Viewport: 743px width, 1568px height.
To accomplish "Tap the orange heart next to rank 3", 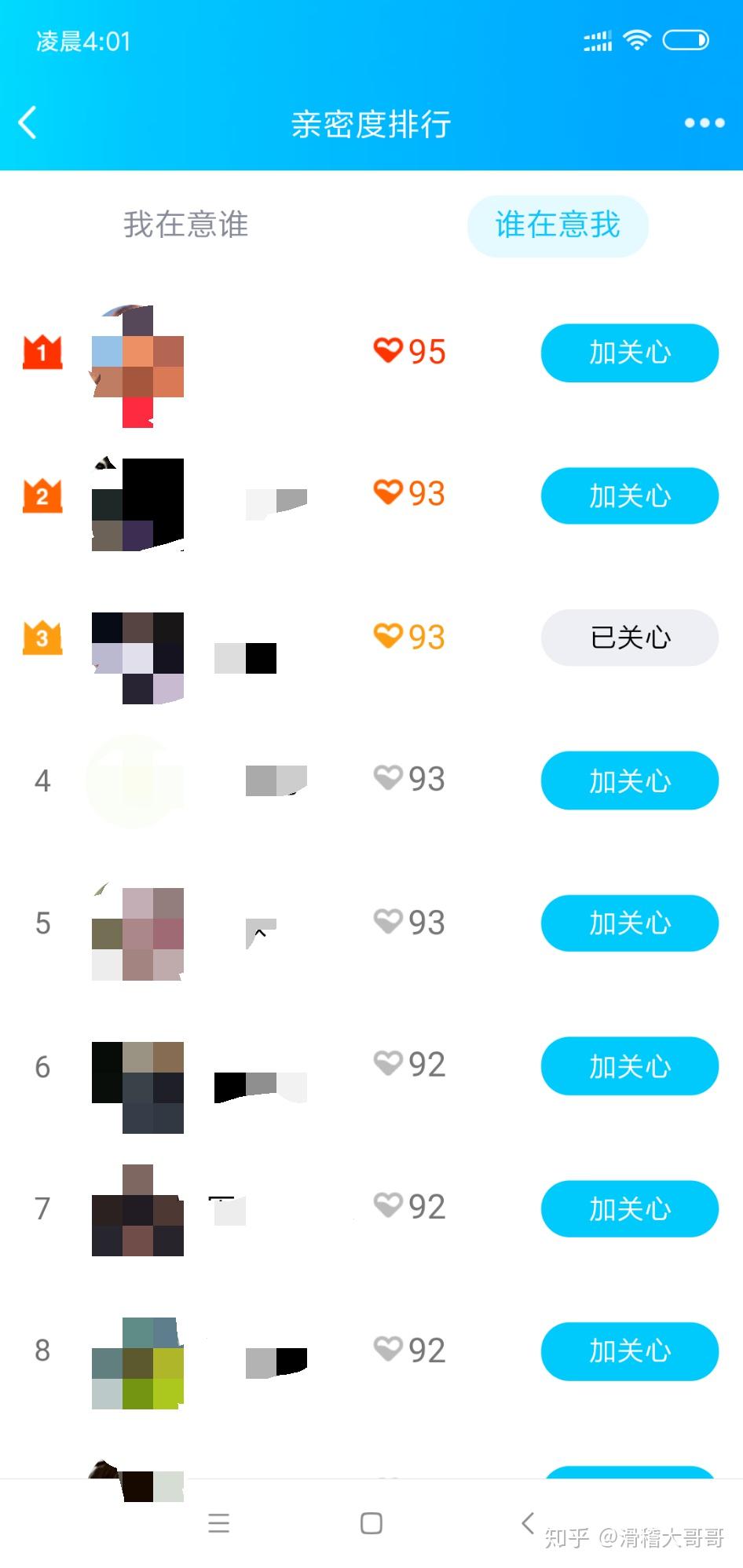I will (x=388, y=636).
